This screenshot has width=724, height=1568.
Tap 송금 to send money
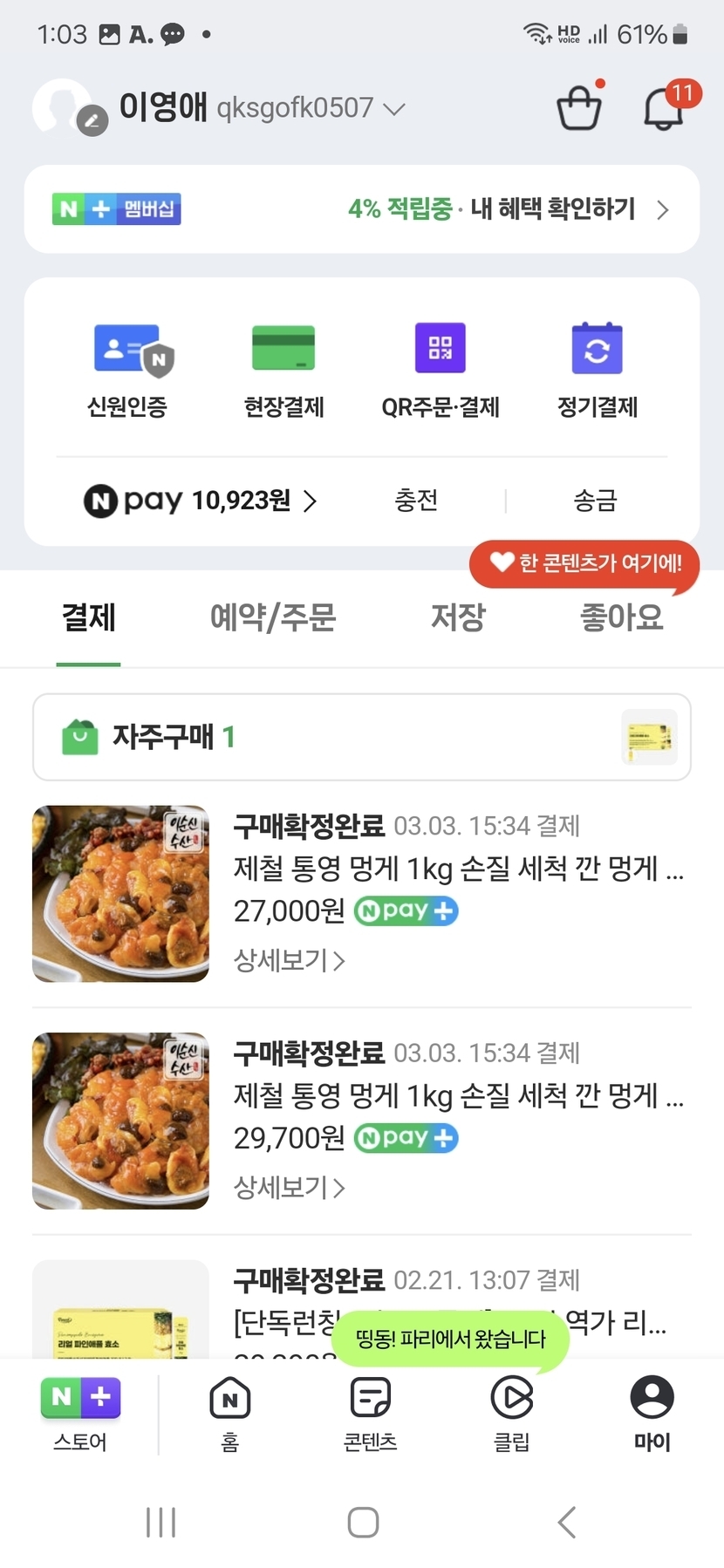pos(595,501)
